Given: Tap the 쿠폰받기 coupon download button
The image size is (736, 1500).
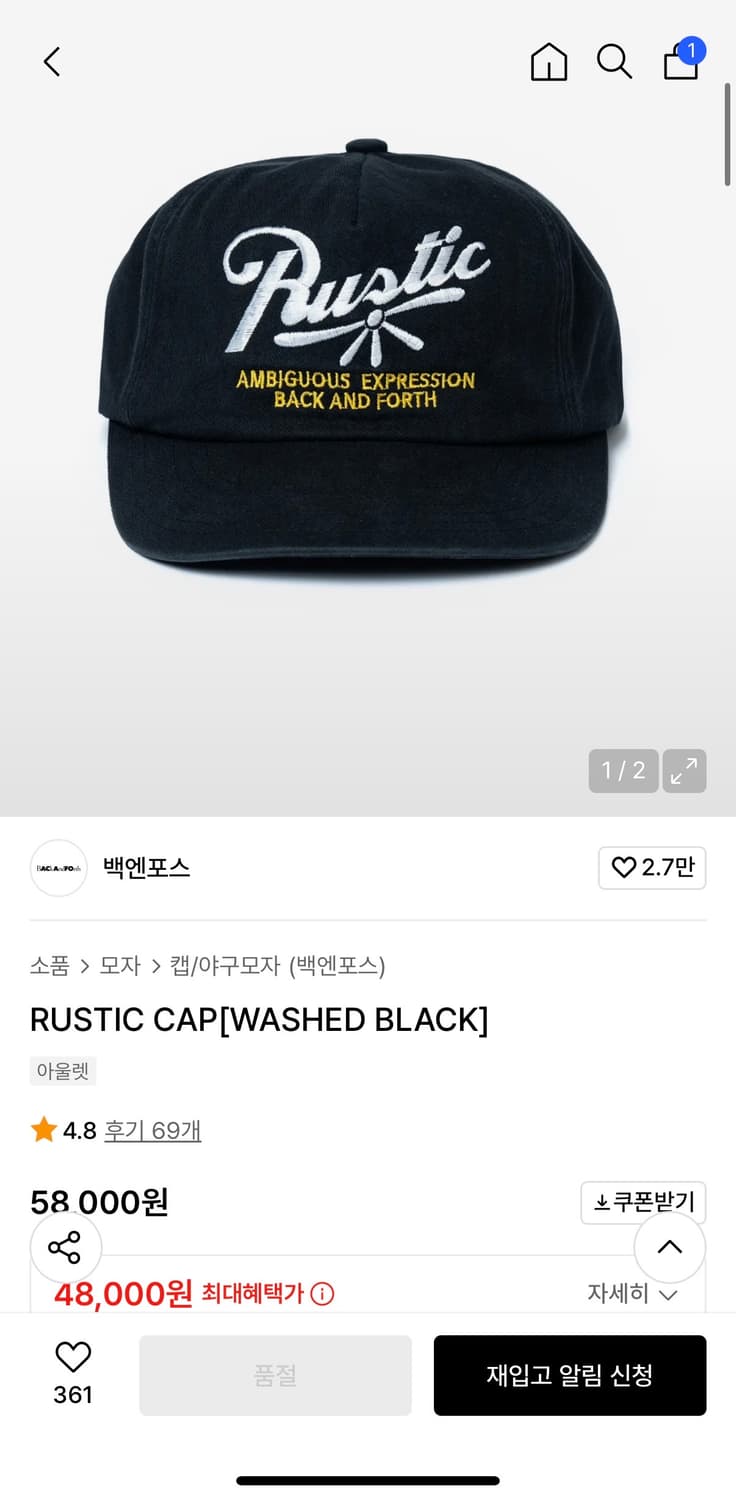Looking at the screenshot, I should (642, 1202).
